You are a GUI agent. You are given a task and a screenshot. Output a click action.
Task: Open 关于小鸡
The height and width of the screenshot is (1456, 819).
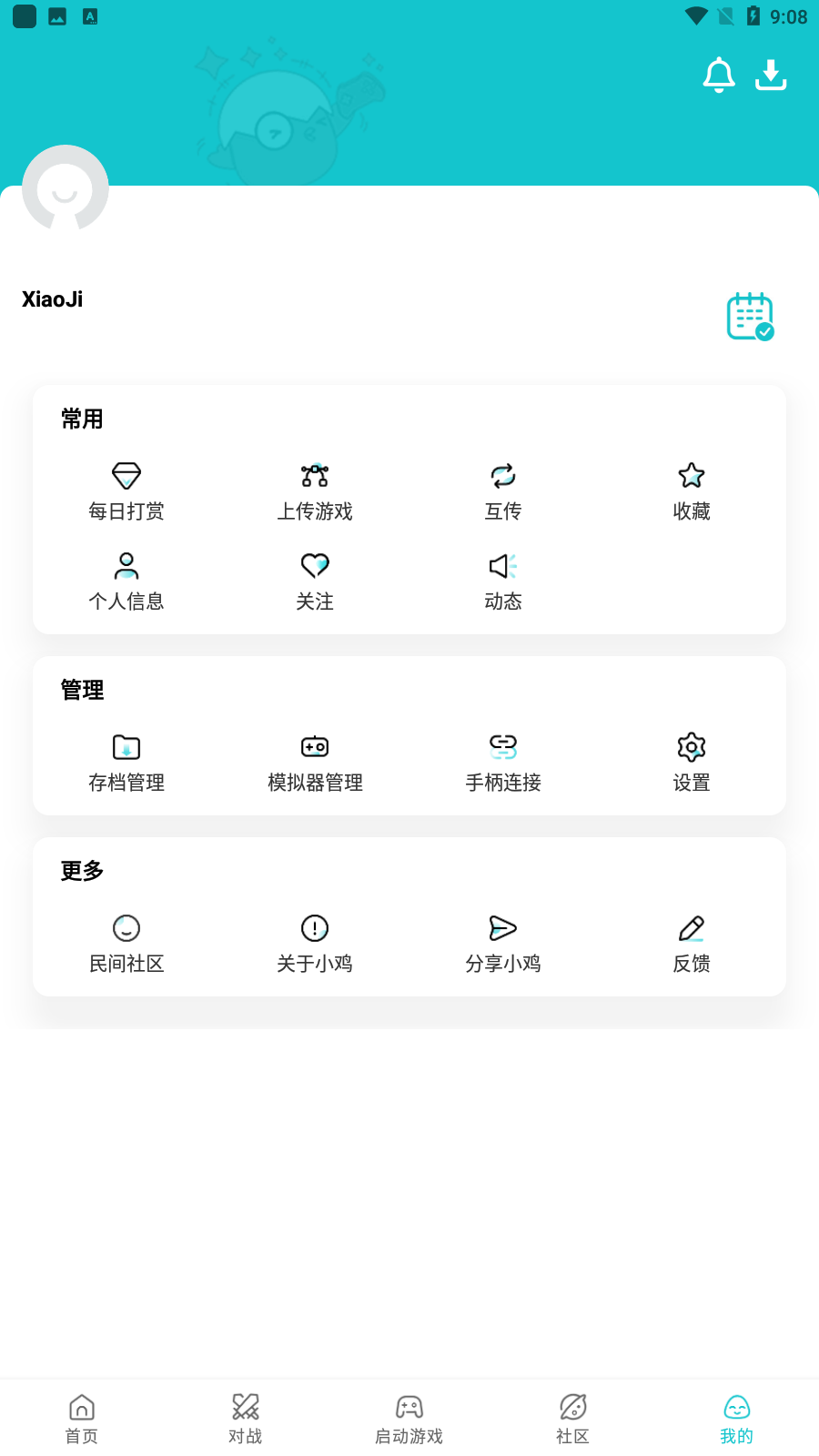click(x=315, y=944)
